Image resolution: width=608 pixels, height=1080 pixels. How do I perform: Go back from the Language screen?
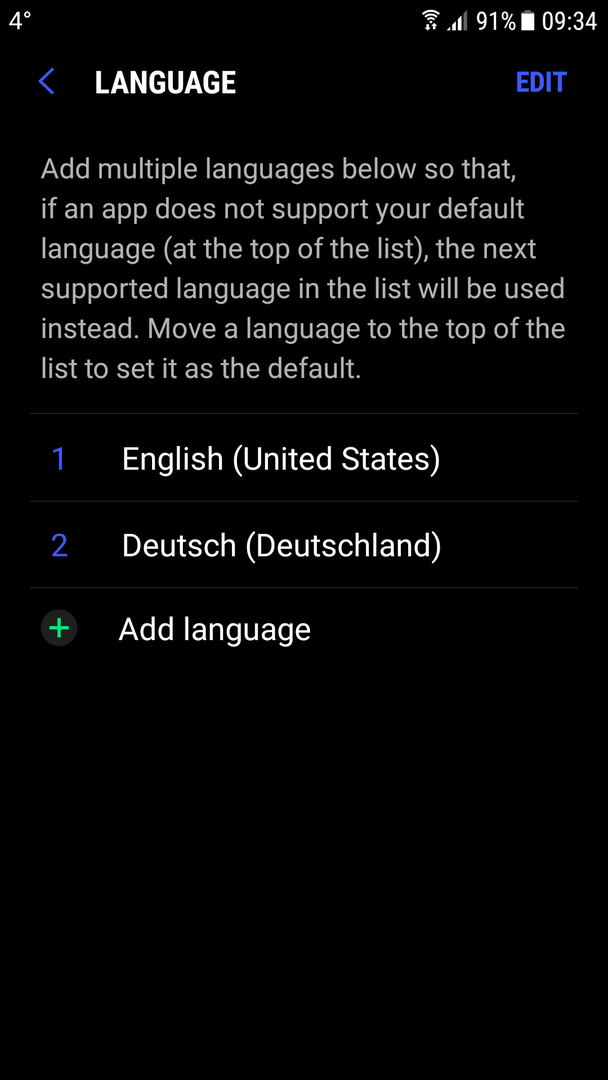[x=46, y=82]
